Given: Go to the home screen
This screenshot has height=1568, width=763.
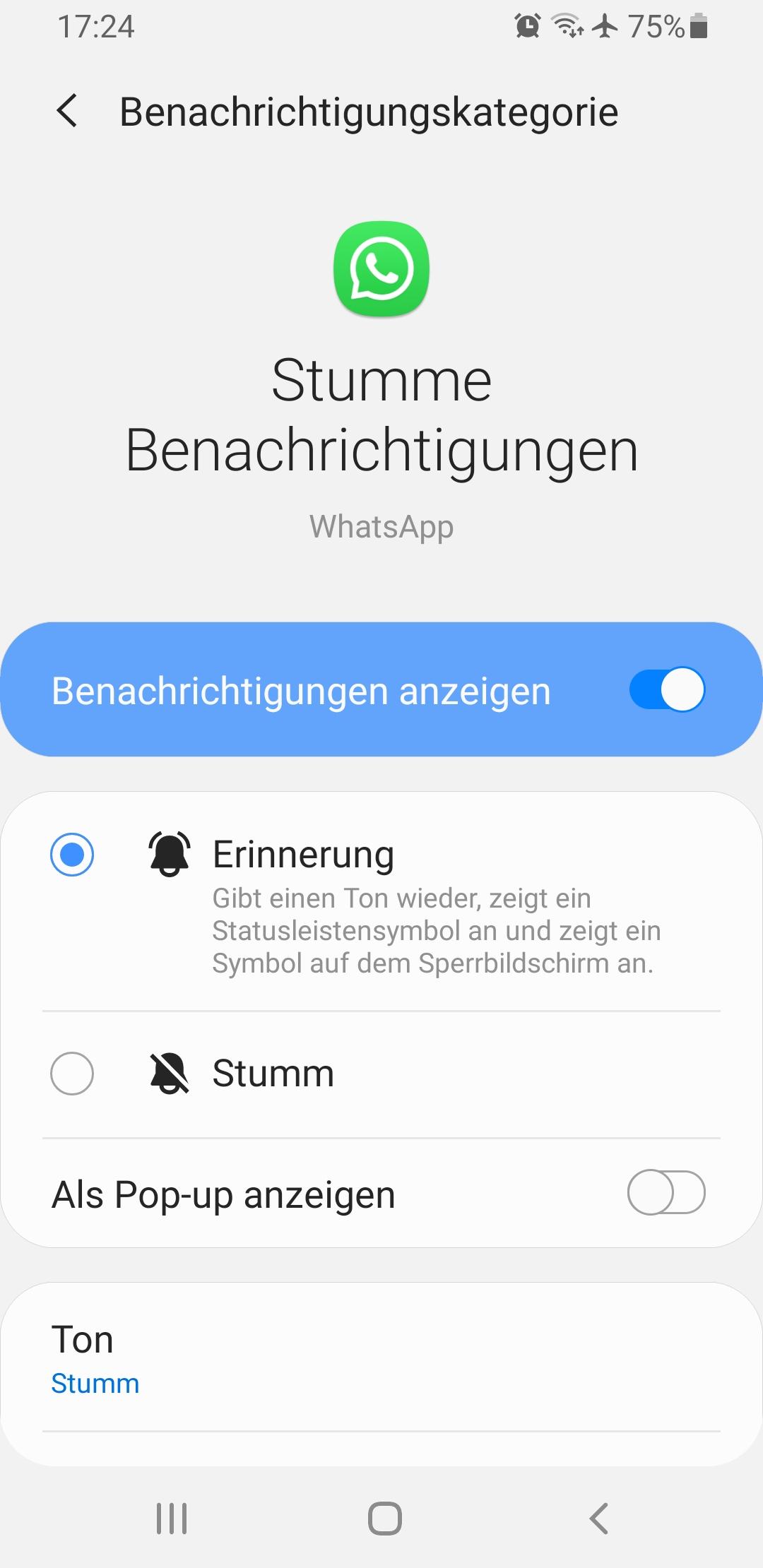Looking at the screenshot, I should 384,1519.
